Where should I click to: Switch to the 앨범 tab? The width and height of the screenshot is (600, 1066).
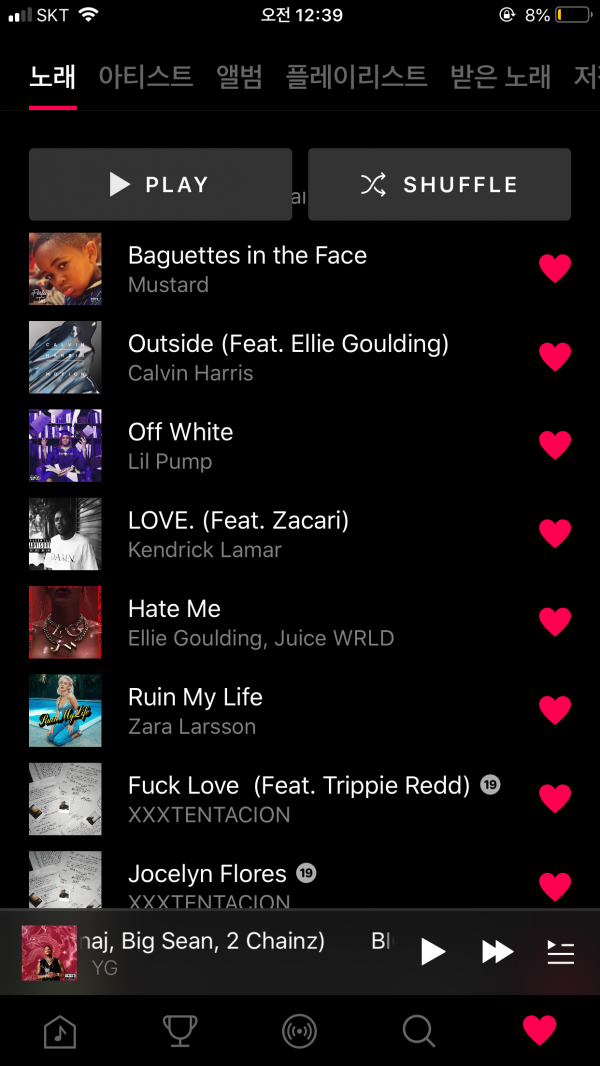[239, 76]
